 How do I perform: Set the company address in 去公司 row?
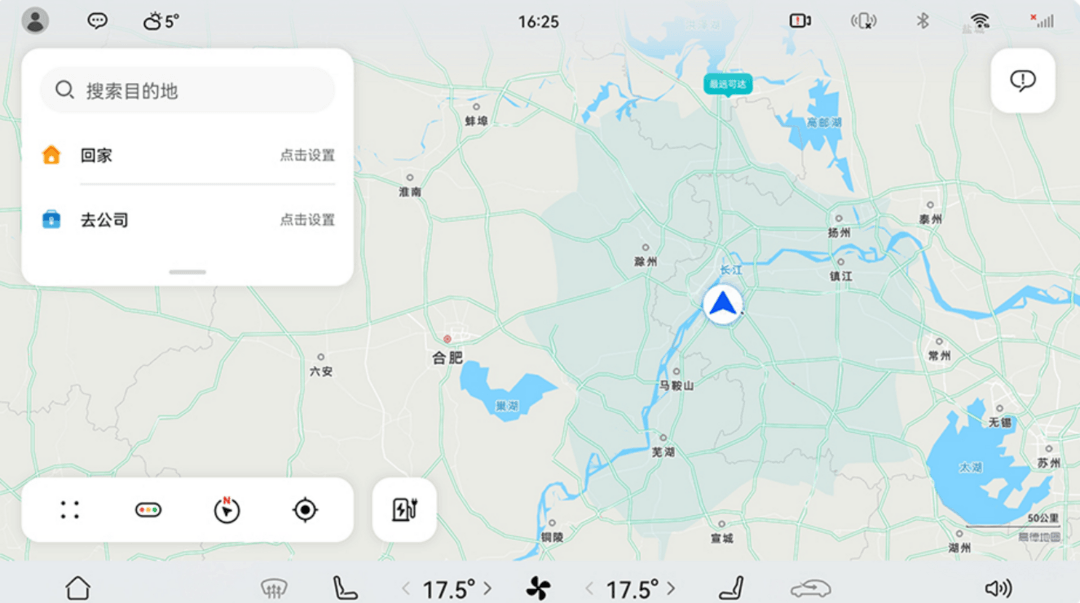tap(307, 220)
